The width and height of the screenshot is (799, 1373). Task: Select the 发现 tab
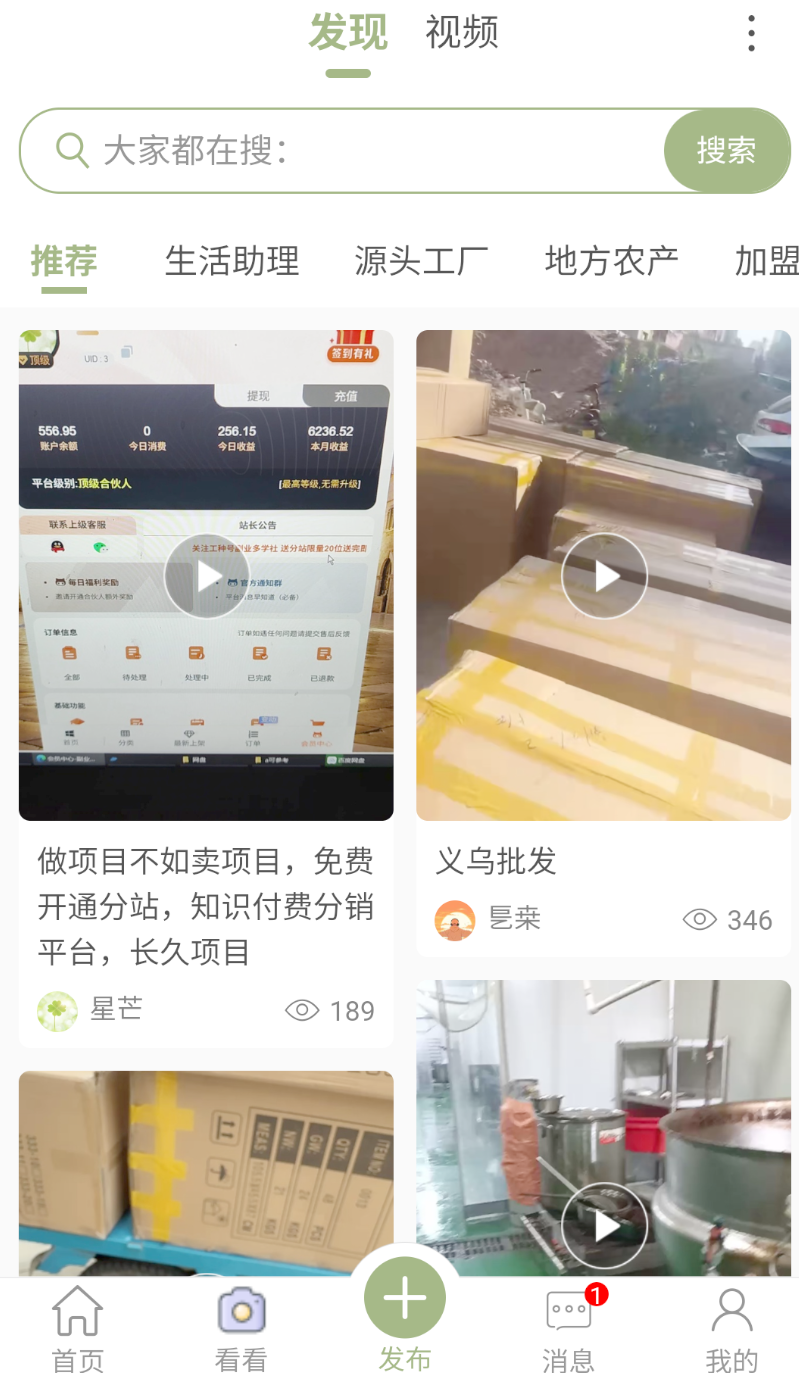pos(348,33)
